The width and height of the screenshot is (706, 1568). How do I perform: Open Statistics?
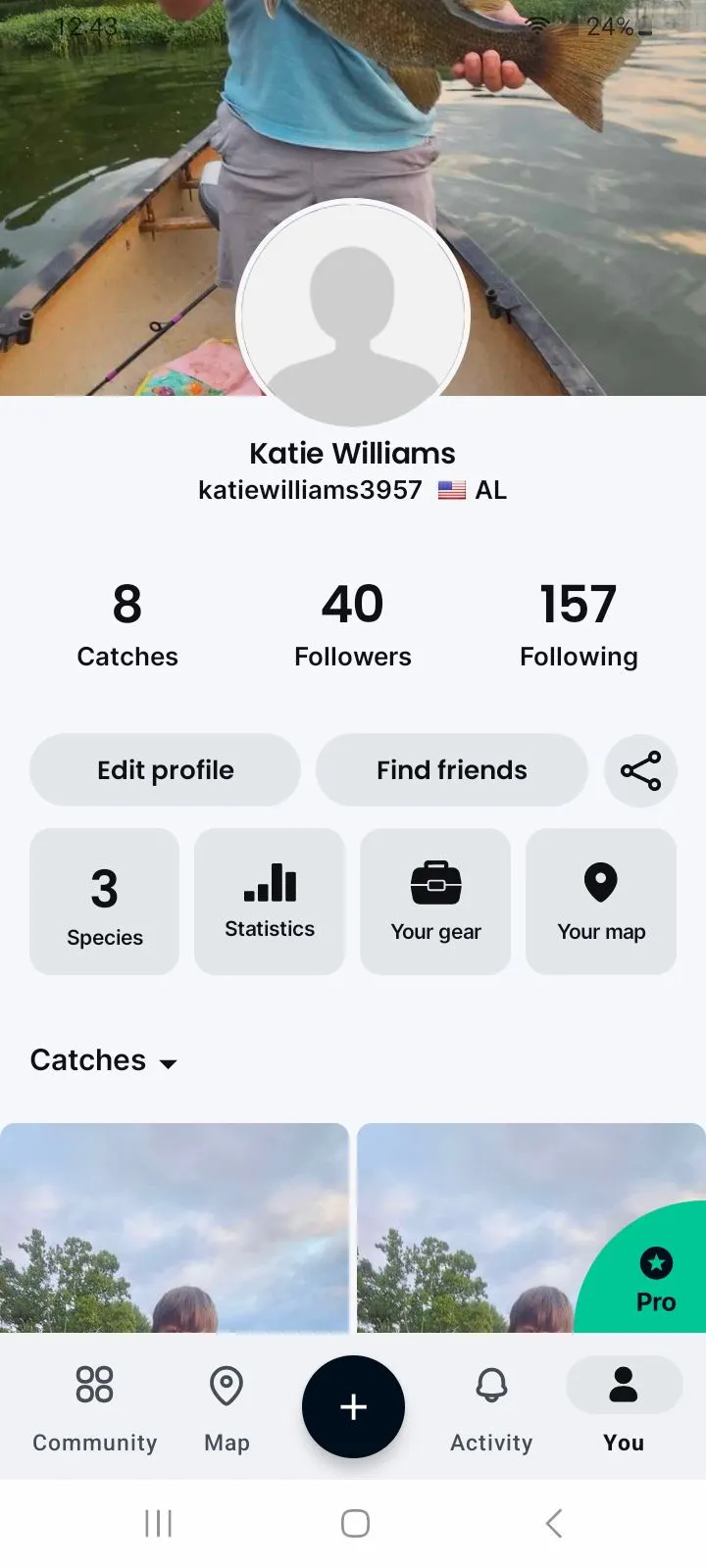click(x=270, y=902)
